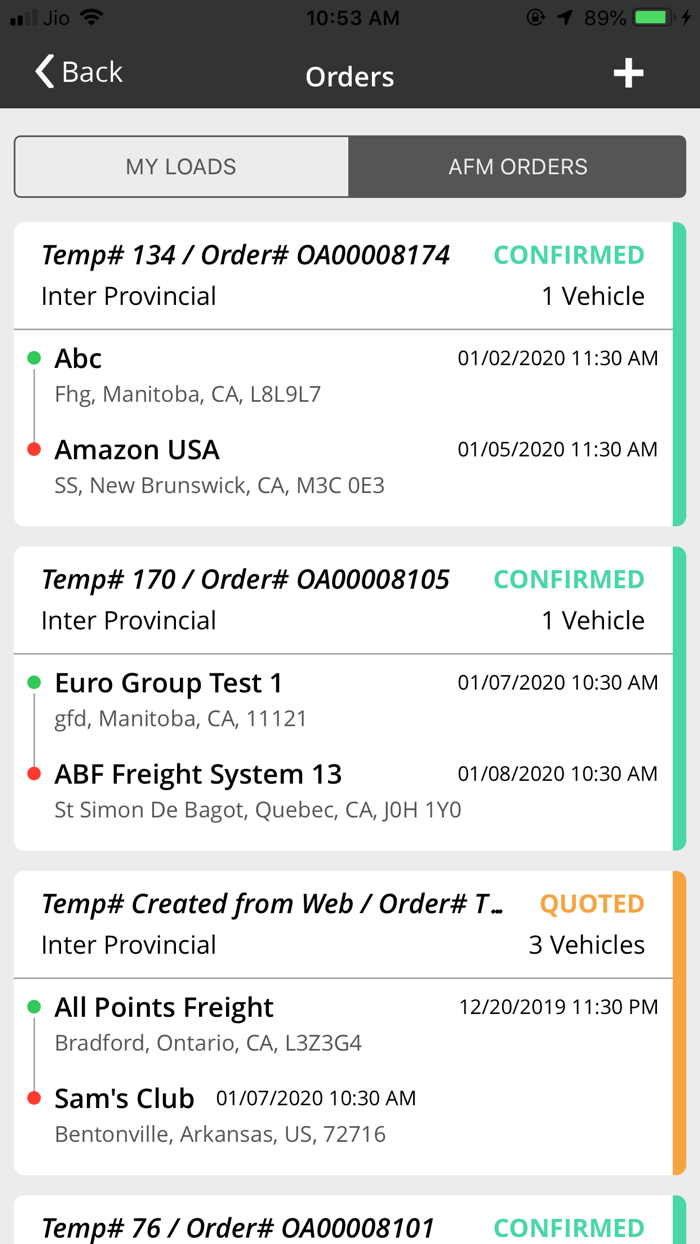Image resolution: width=700 pixels, height=1244 pixels.
Task: Switch to the My Loads tab
Action: point(181,167)
